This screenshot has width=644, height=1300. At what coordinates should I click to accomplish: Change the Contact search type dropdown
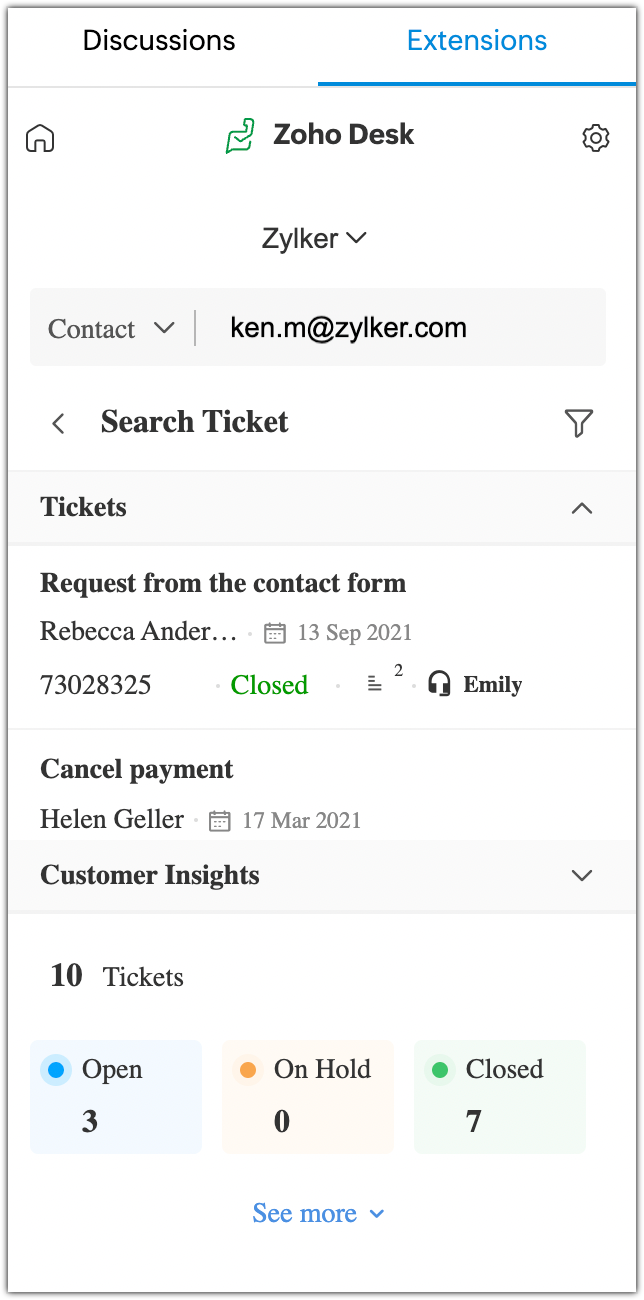point(112,328)
